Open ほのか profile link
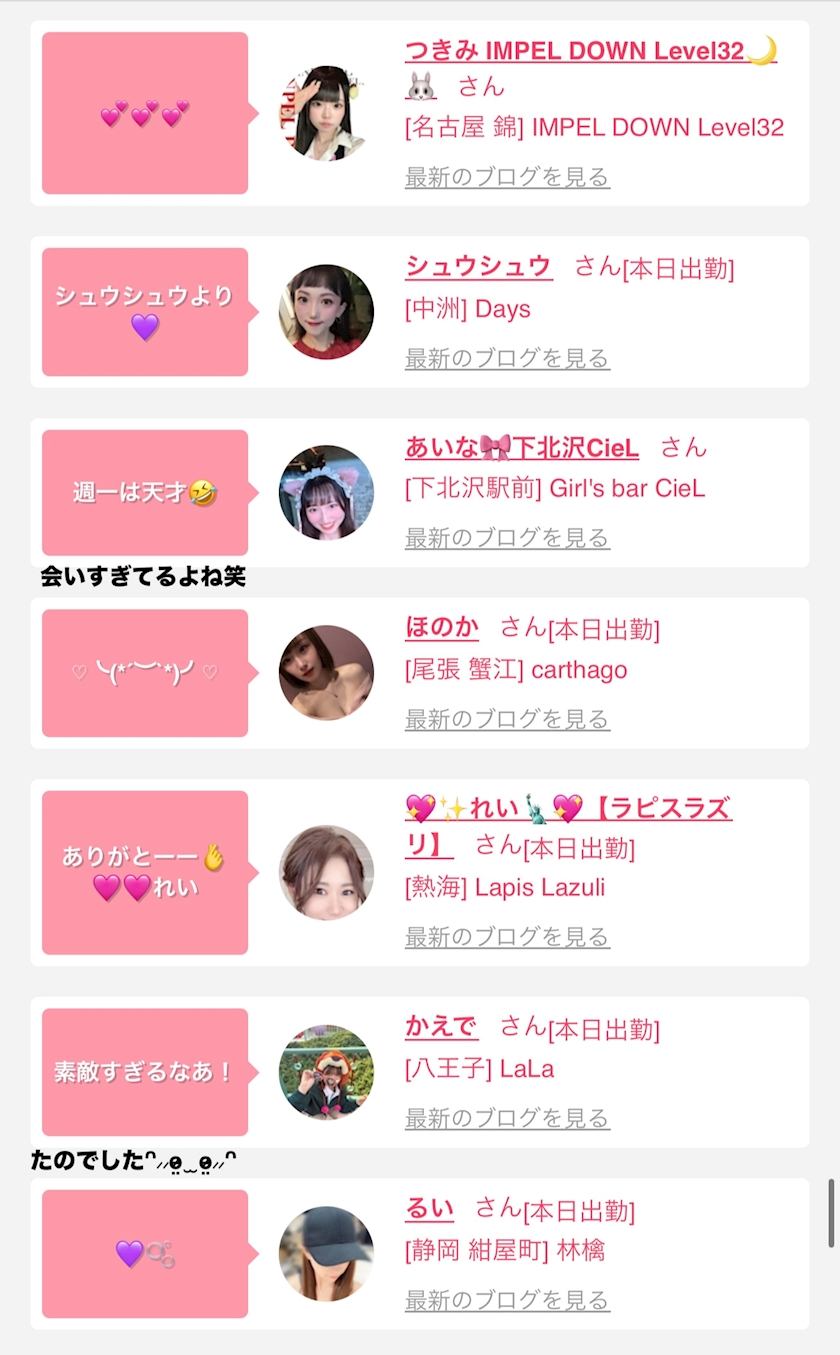 point(441,627)
